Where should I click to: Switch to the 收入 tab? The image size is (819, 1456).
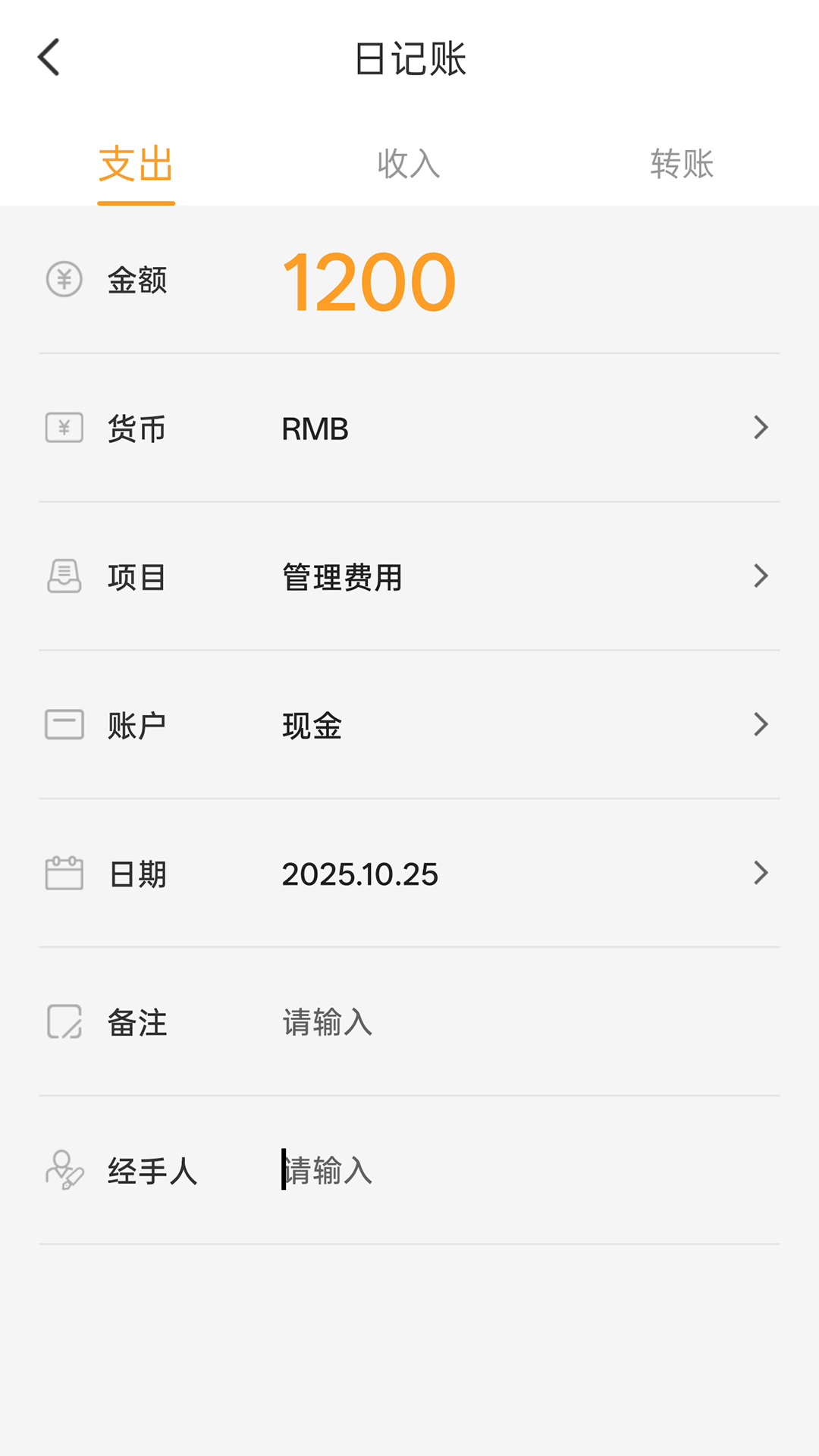[x=409, y=164]
